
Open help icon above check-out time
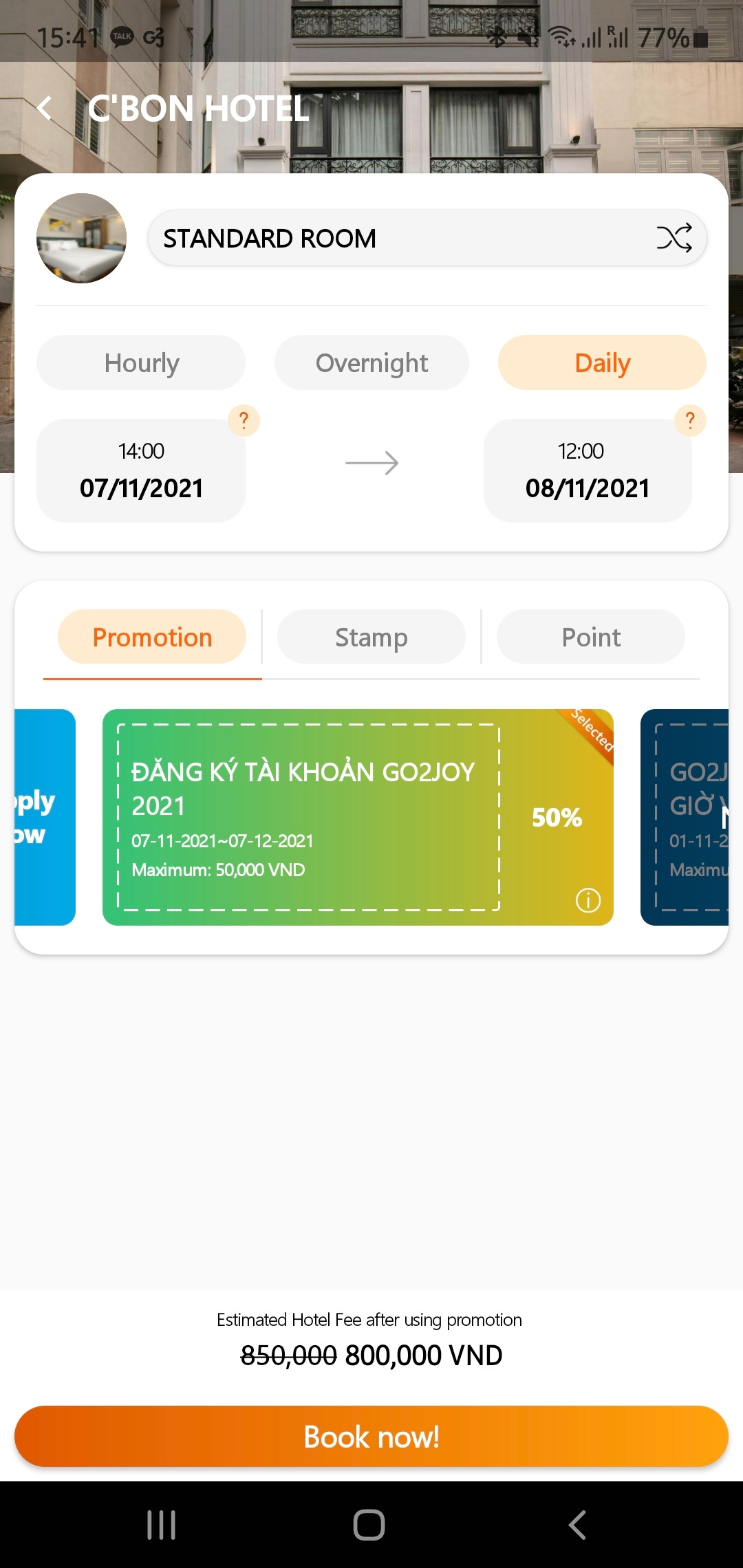click(x=690, y=420)
